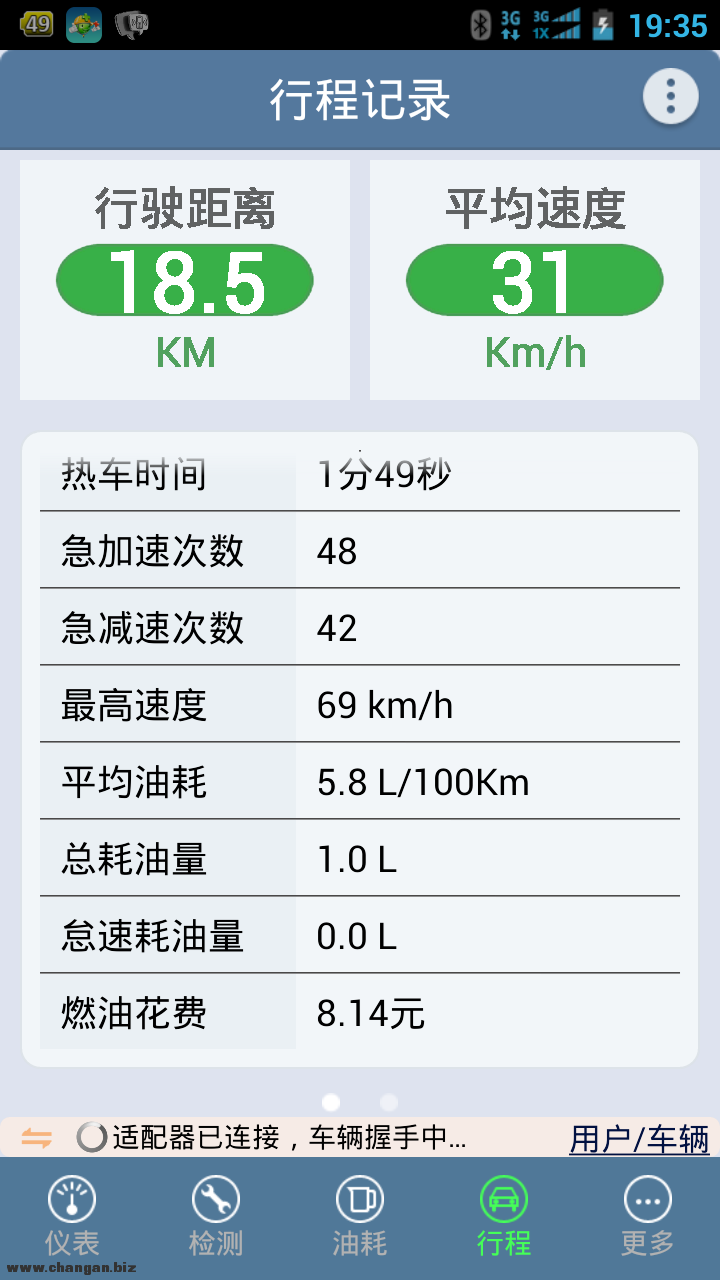Tap the orange connection arrows icon
The height and width of the screenshot is (1280, 720).
pyautogui.click(x=37, y=1138)
